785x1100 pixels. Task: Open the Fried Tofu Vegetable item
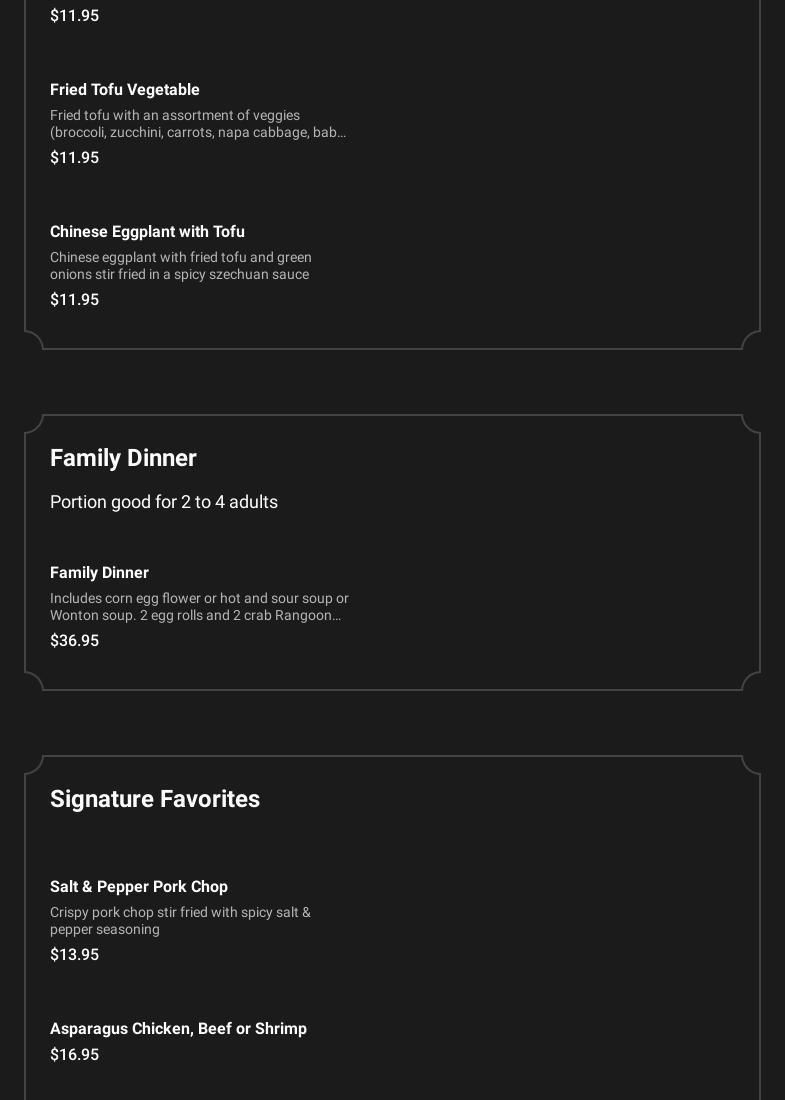[x=125, y=90]
